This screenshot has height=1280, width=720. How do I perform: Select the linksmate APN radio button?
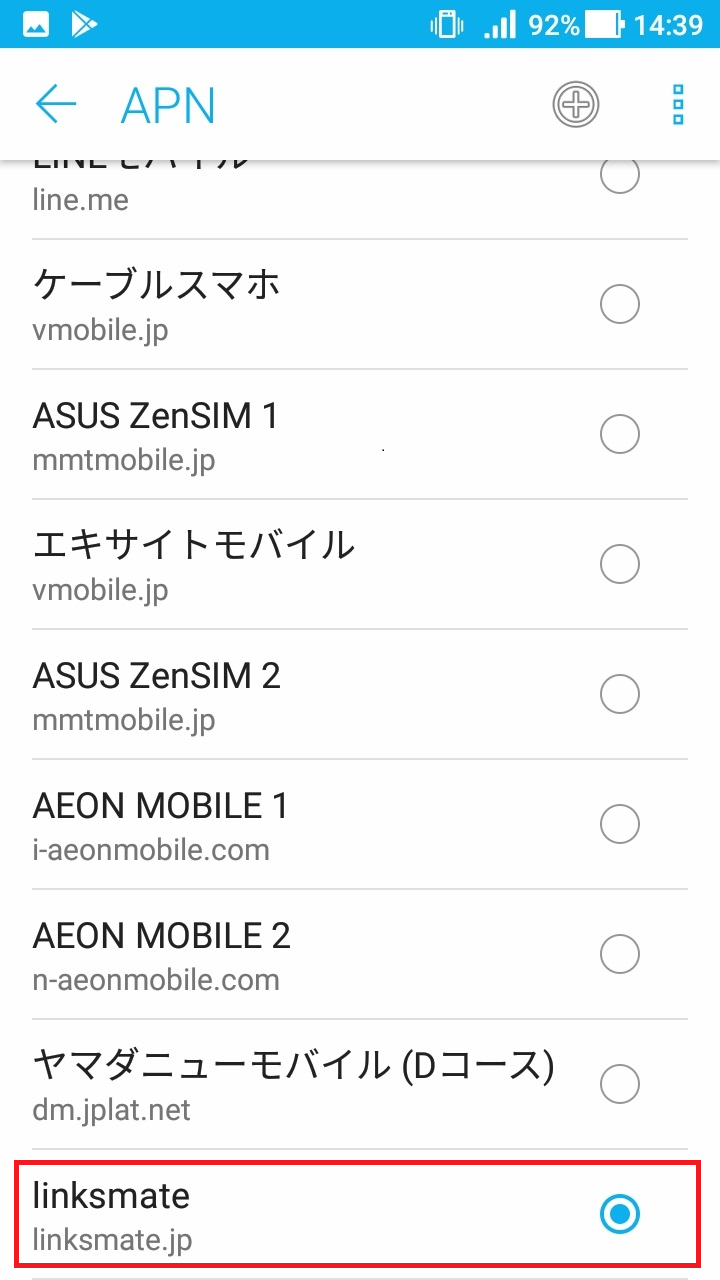[x=620, y=1214]
